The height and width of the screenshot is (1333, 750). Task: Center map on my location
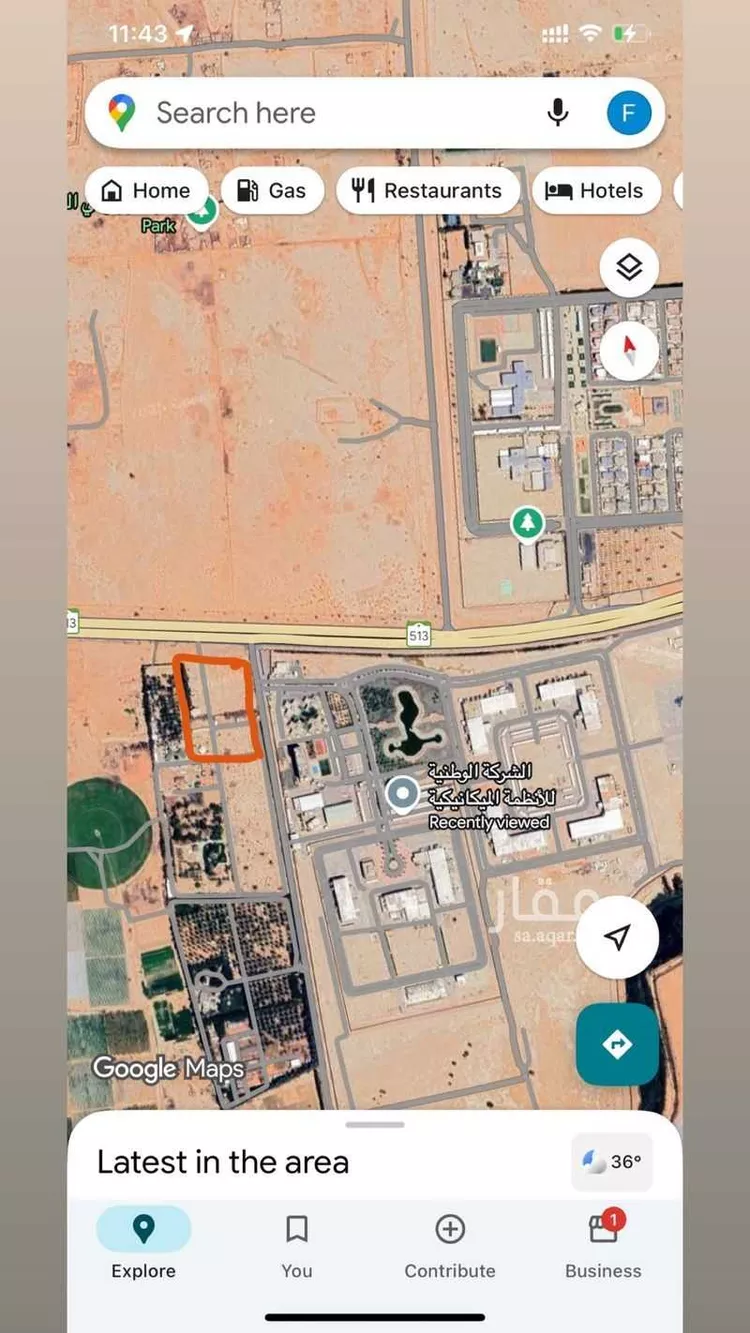[x=617, y=937]
